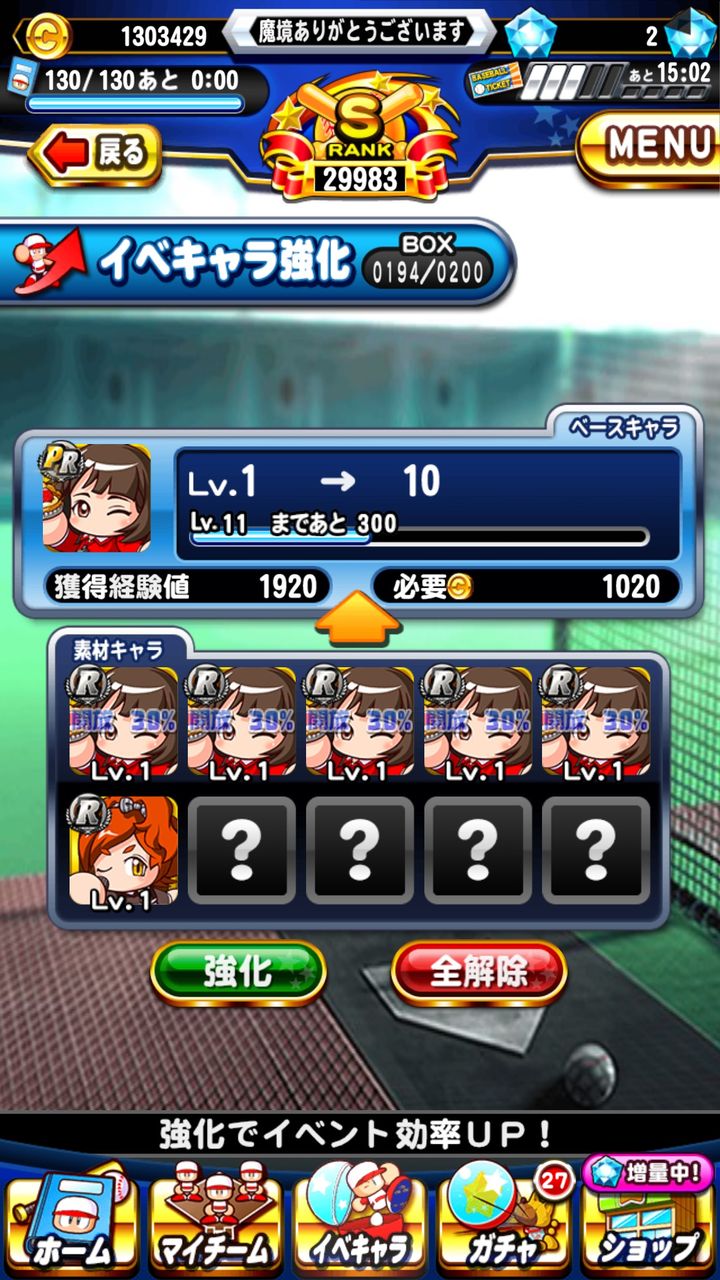This screenshot has width=720, height=1280.
Task: Open the BASEBALL TICKET gauge icon
Action: pos(493,76)
